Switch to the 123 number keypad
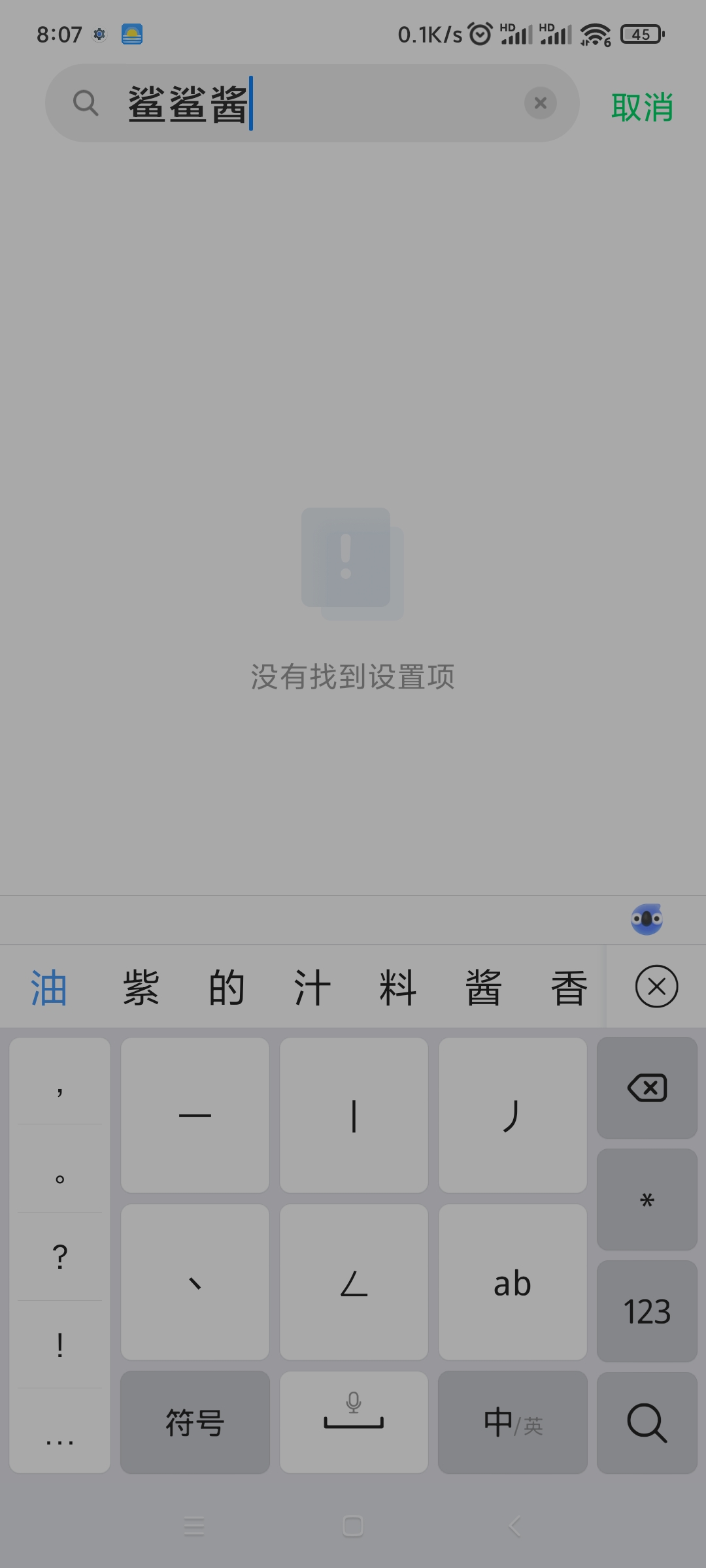The width and height of the screenshot is (706, 1568). (647, 1311)
